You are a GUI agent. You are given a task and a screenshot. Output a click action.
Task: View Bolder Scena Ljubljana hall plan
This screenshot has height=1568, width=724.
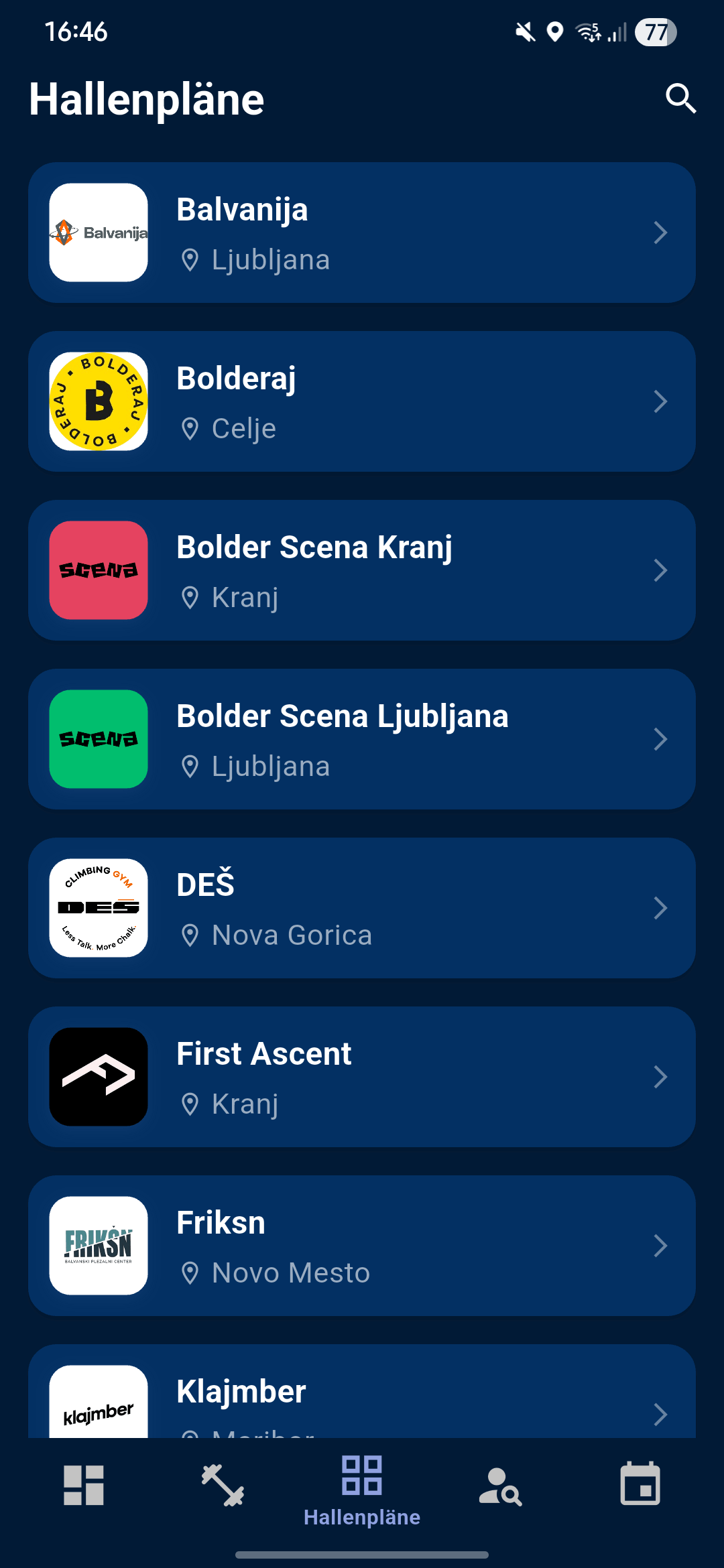tap(362, 739)
